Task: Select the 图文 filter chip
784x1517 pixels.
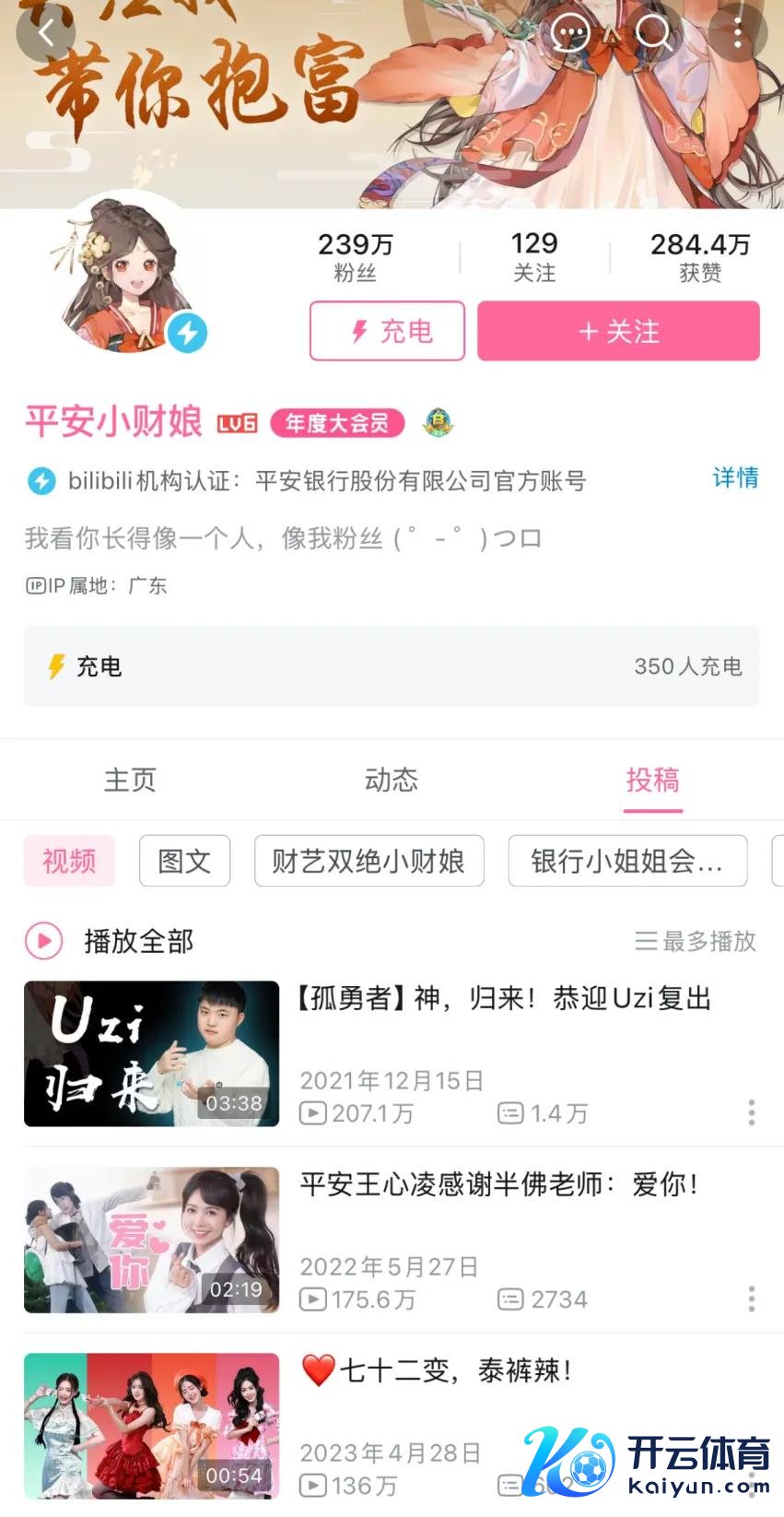Action: pyautogui.click(x=184, y=861)
